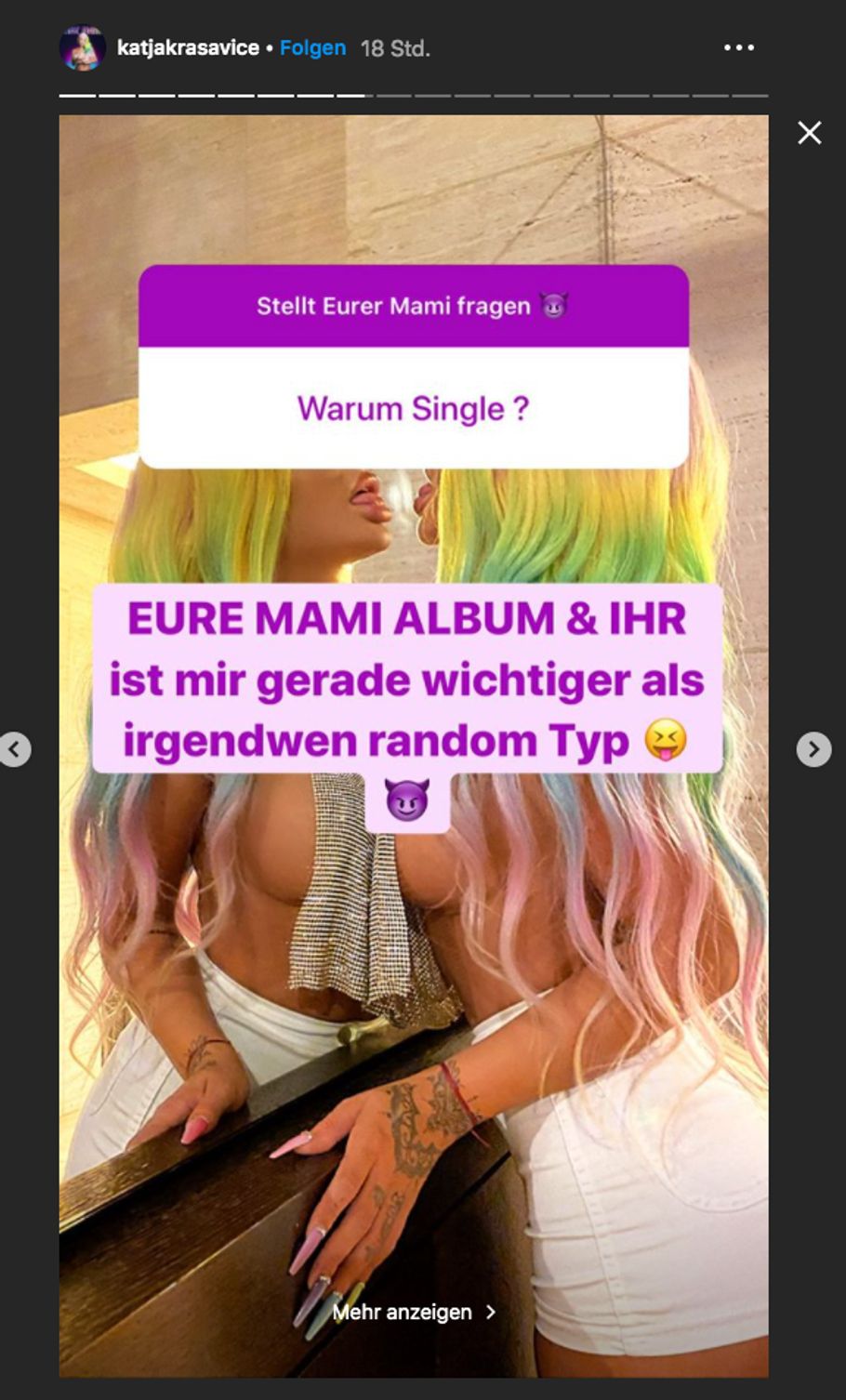Image resolution: width=846 pixels, height=1400 pixels.
Task: Open katjakrasavice profile from username
Action: tap(188, 48)
